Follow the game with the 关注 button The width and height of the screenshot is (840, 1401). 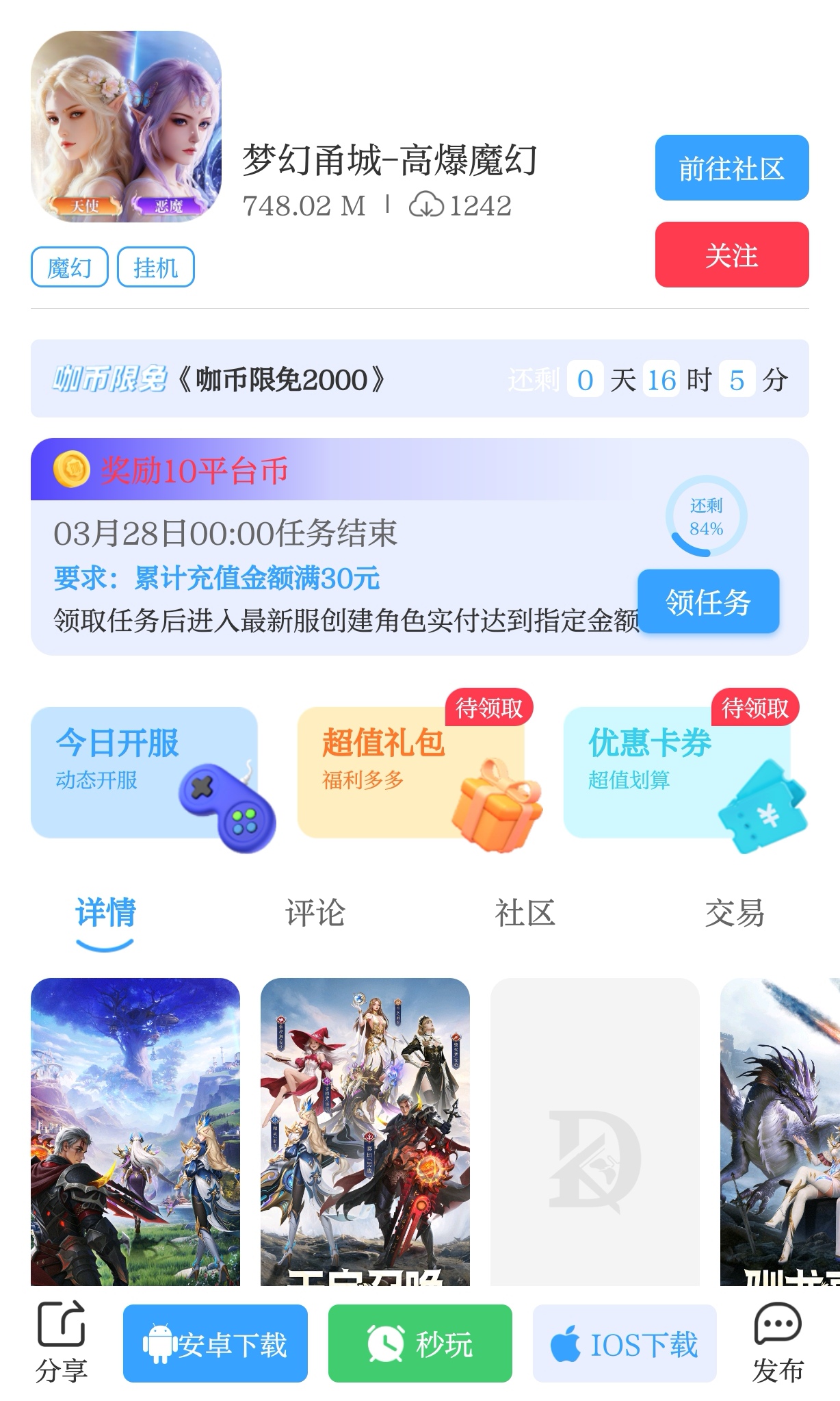(x=731, y=255)
